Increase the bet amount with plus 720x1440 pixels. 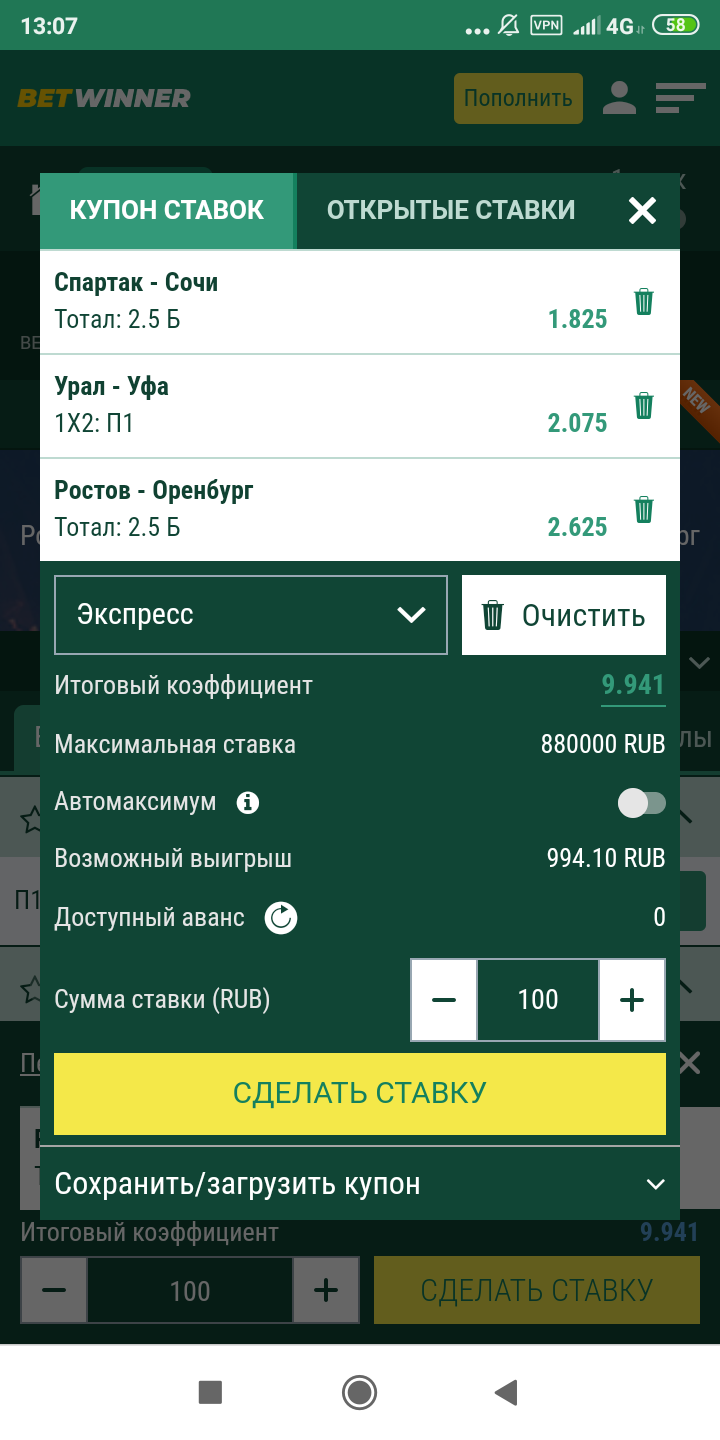(632, 1000)
